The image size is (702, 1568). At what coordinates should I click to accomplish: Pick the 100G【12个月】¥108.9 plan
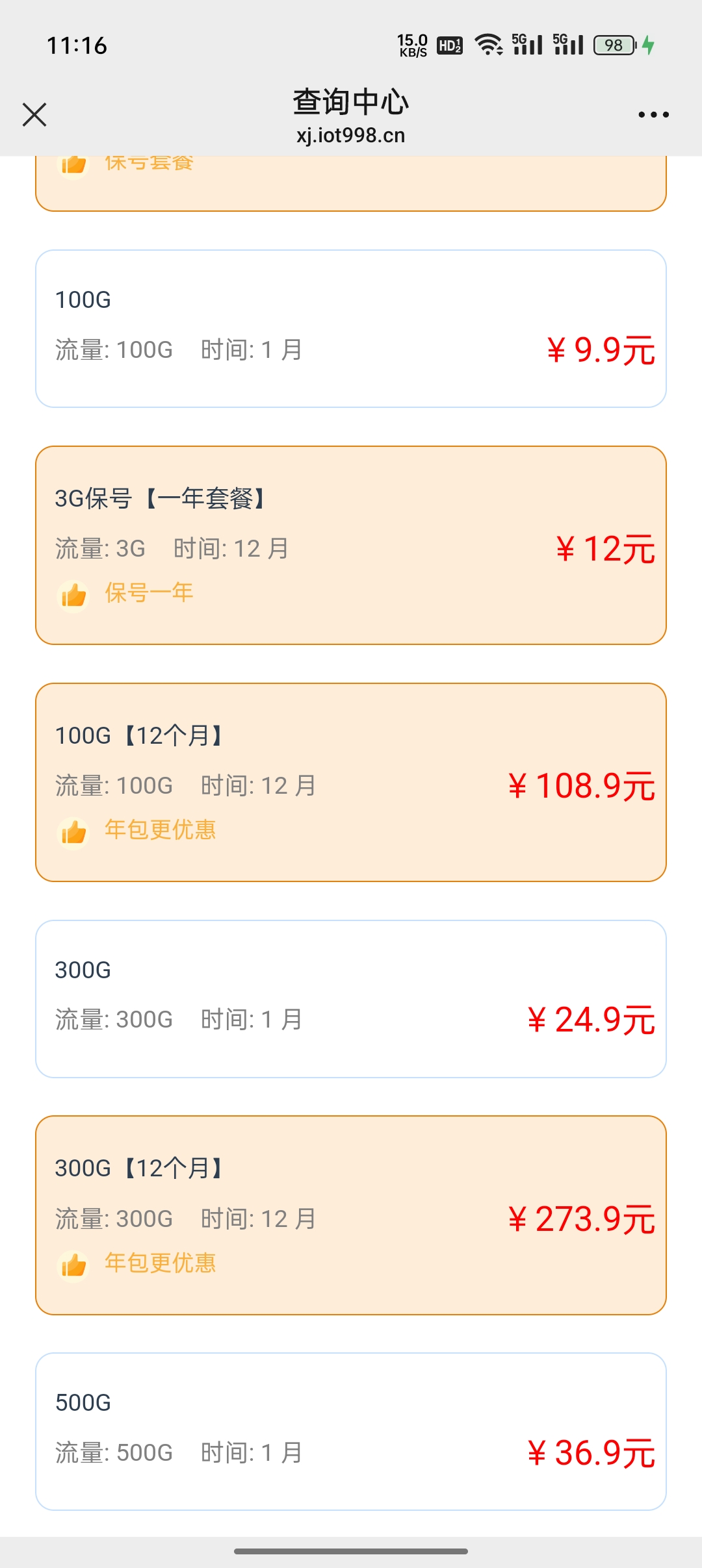[351, 782]
